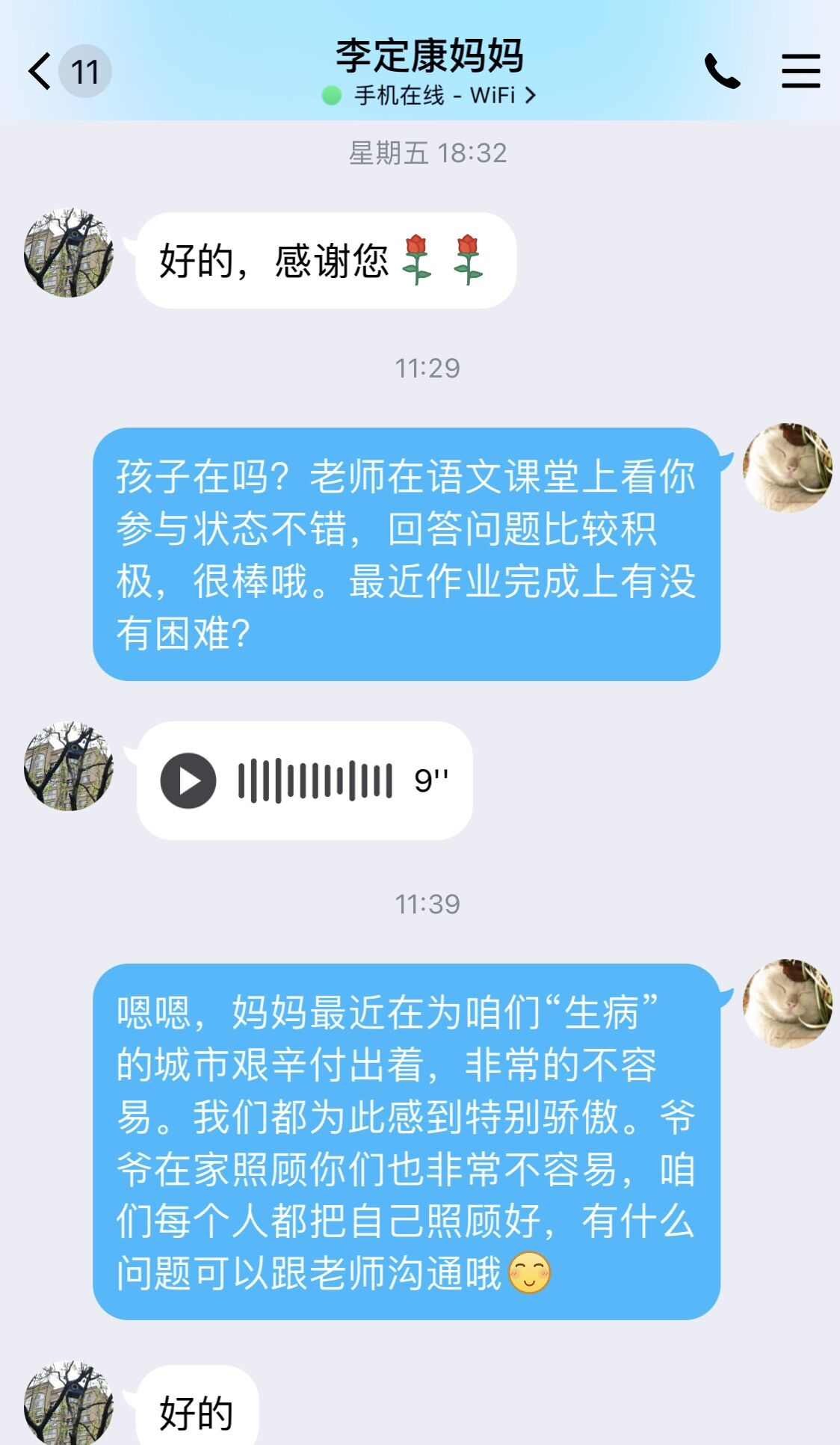840x1445 pixels.
Task: View the 手机在线 - WiFi online status details
Action: tap(429, 96)
